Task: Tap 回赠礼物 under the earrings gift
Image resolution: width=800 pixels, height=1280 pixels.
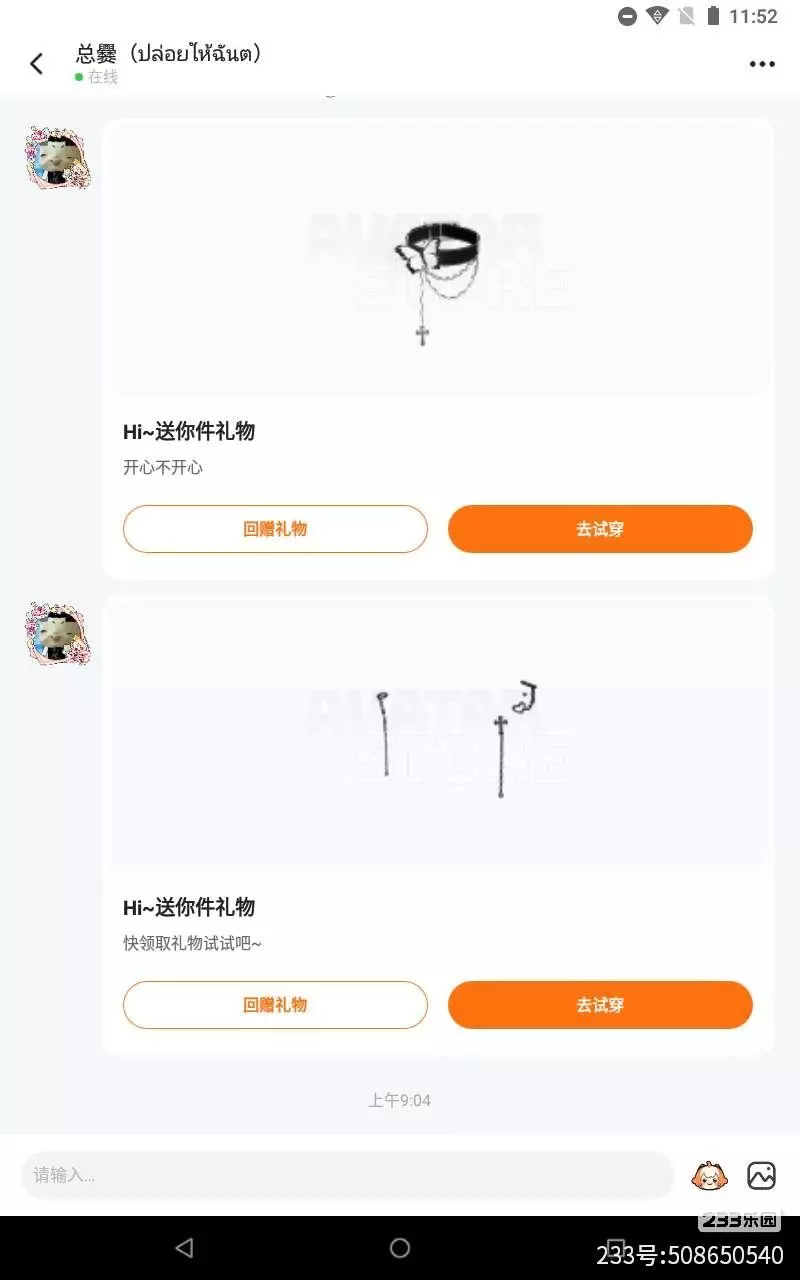Action: pos(275,1005)
